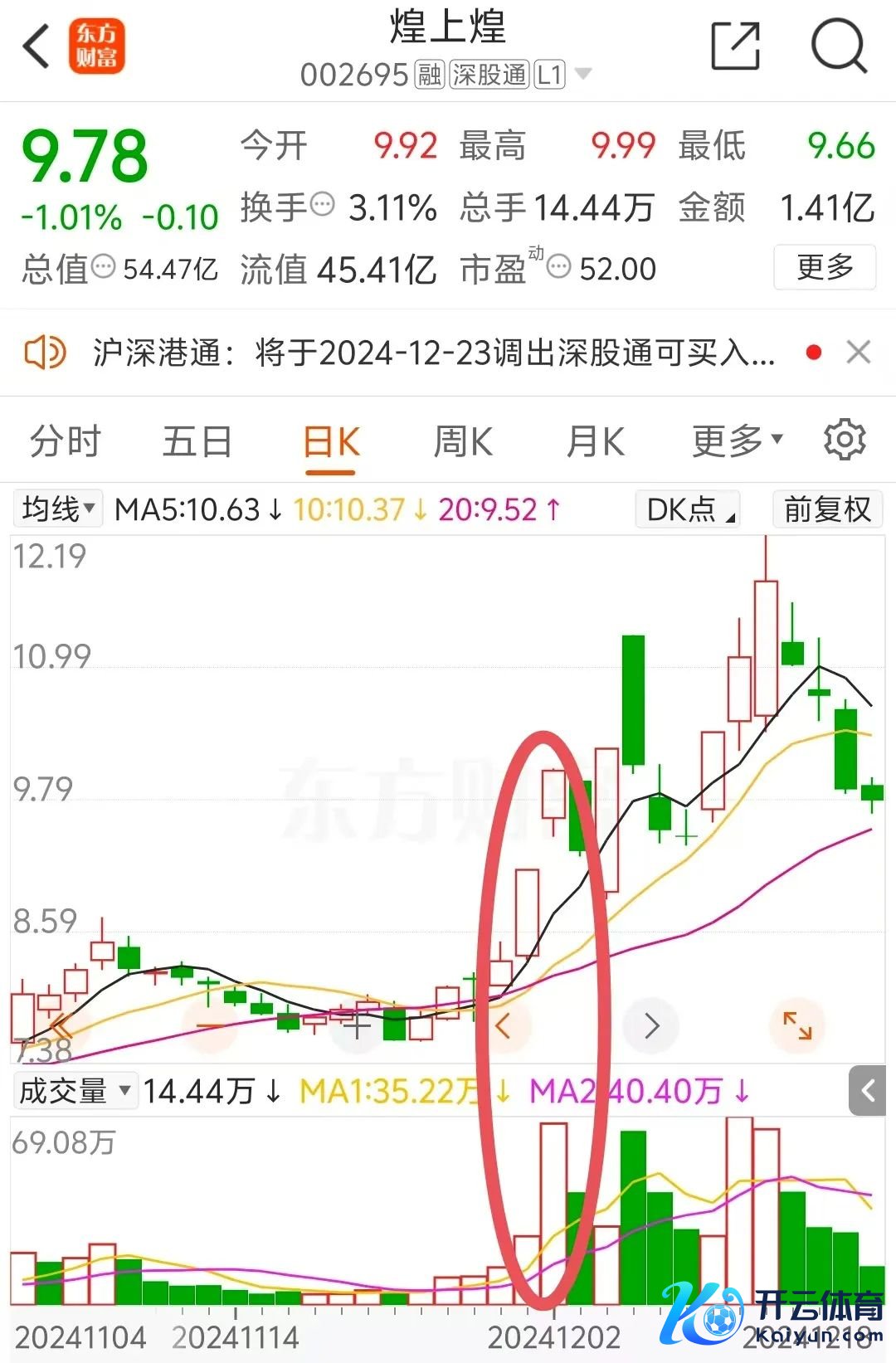The image size is (896, 1363).
Task: Tap 更多 button for more quote details
Action: [x=824, y=267]
